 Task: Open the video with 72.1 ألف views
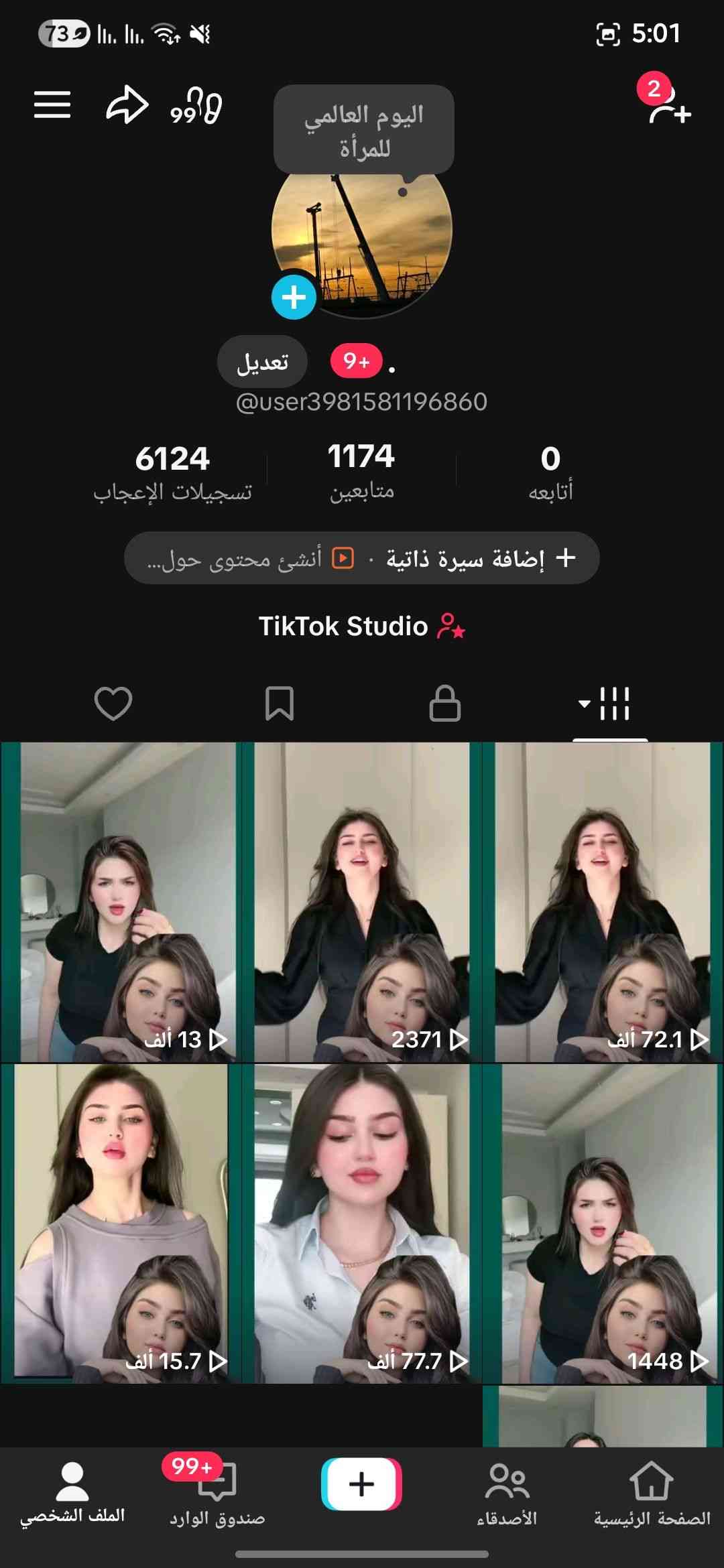tap(602, 901)
